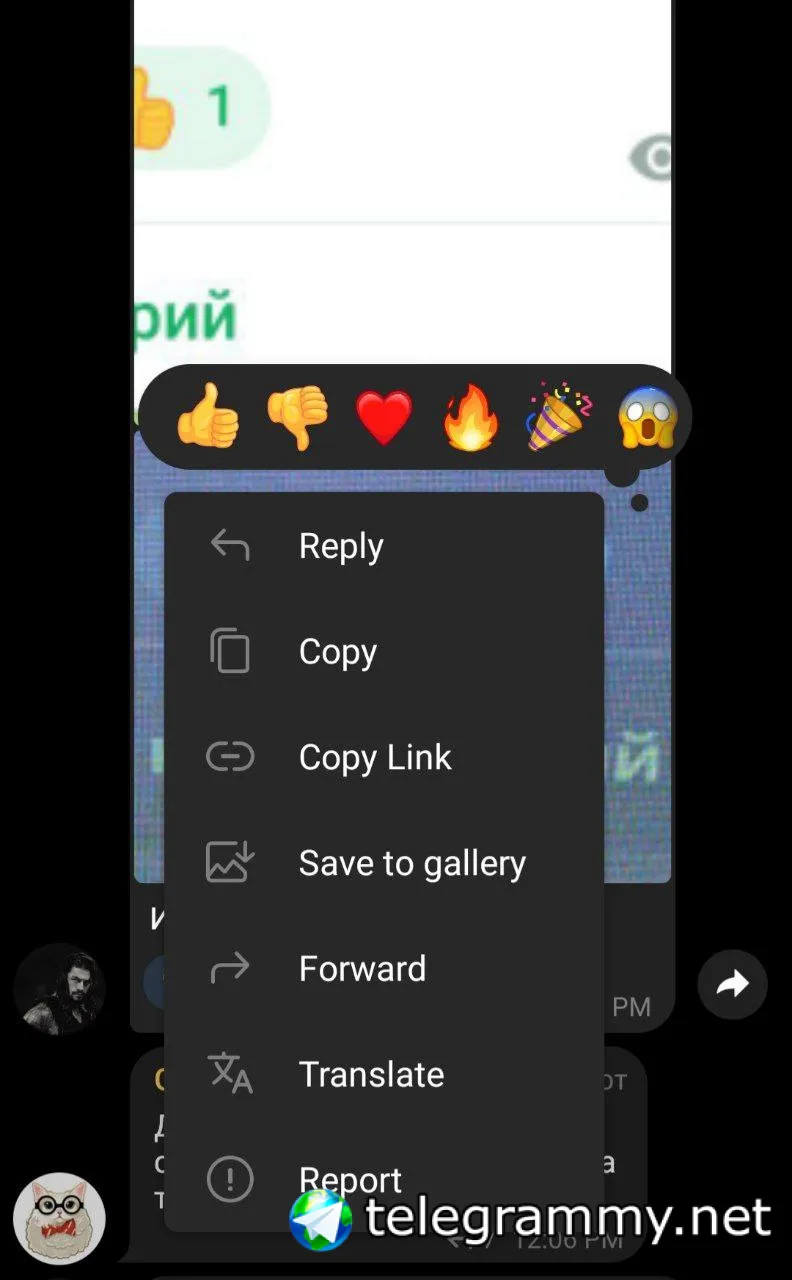Copy Link to this message
This screenshot has height=1280, width=792.
(384, 757)
